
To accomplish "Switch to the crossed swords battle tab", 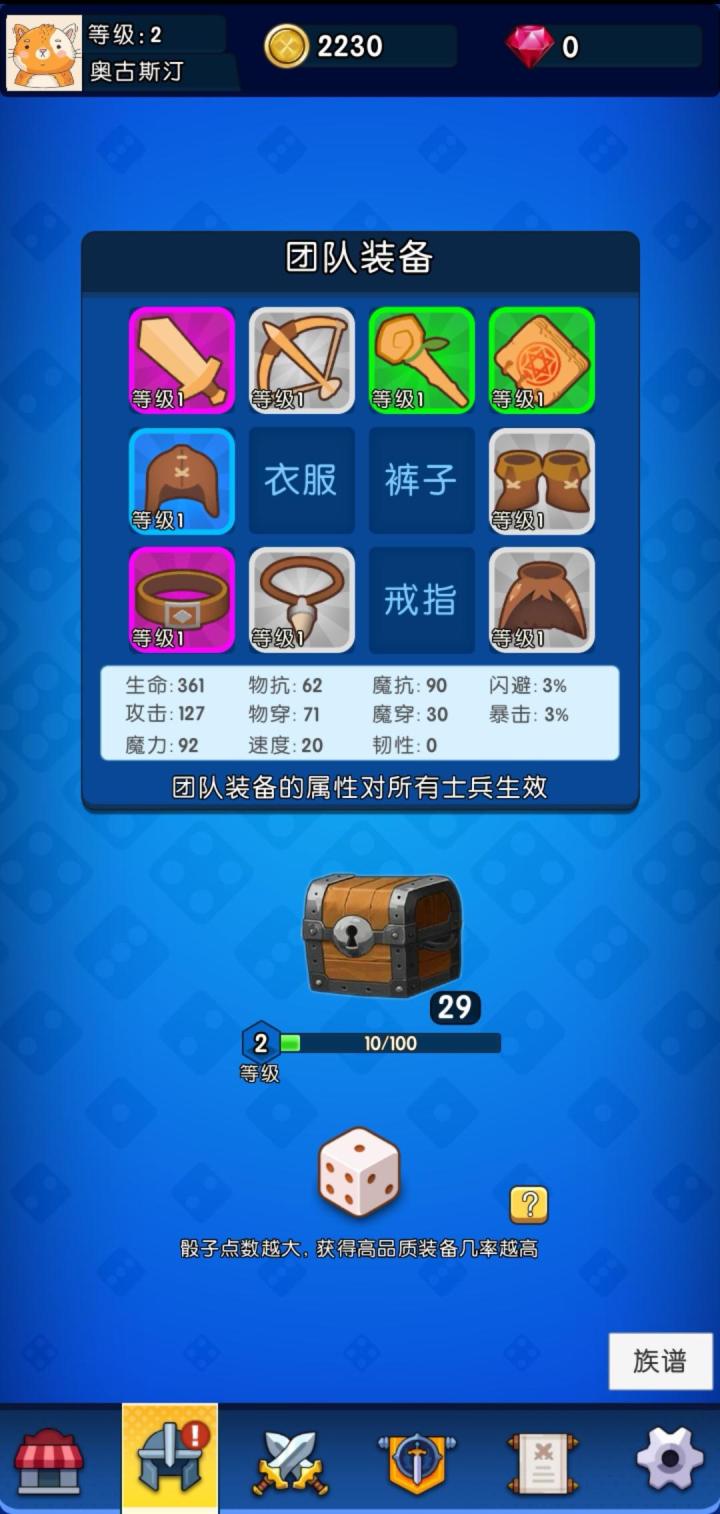I will coord(290,1461).
